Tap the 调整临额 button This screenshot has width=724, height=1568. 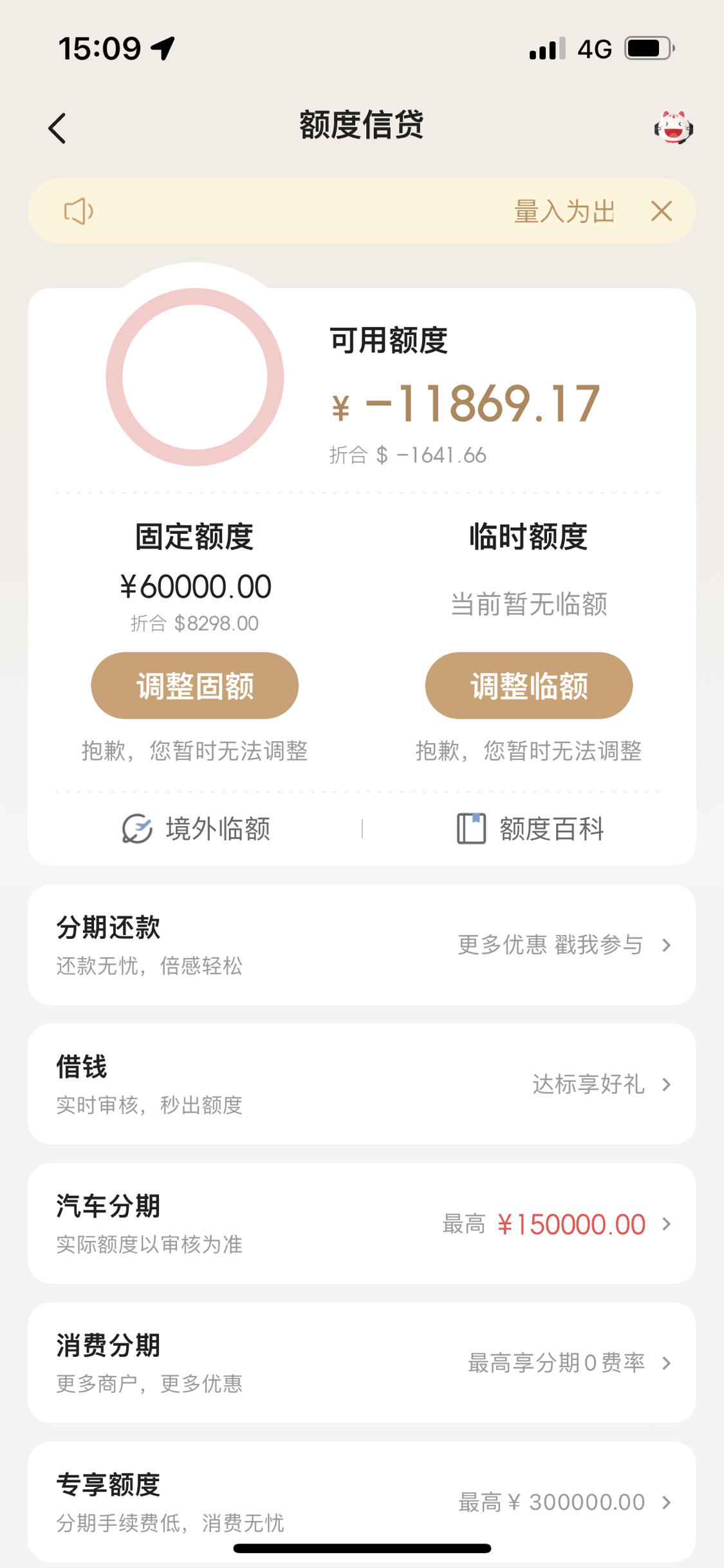tap(529, 686)
